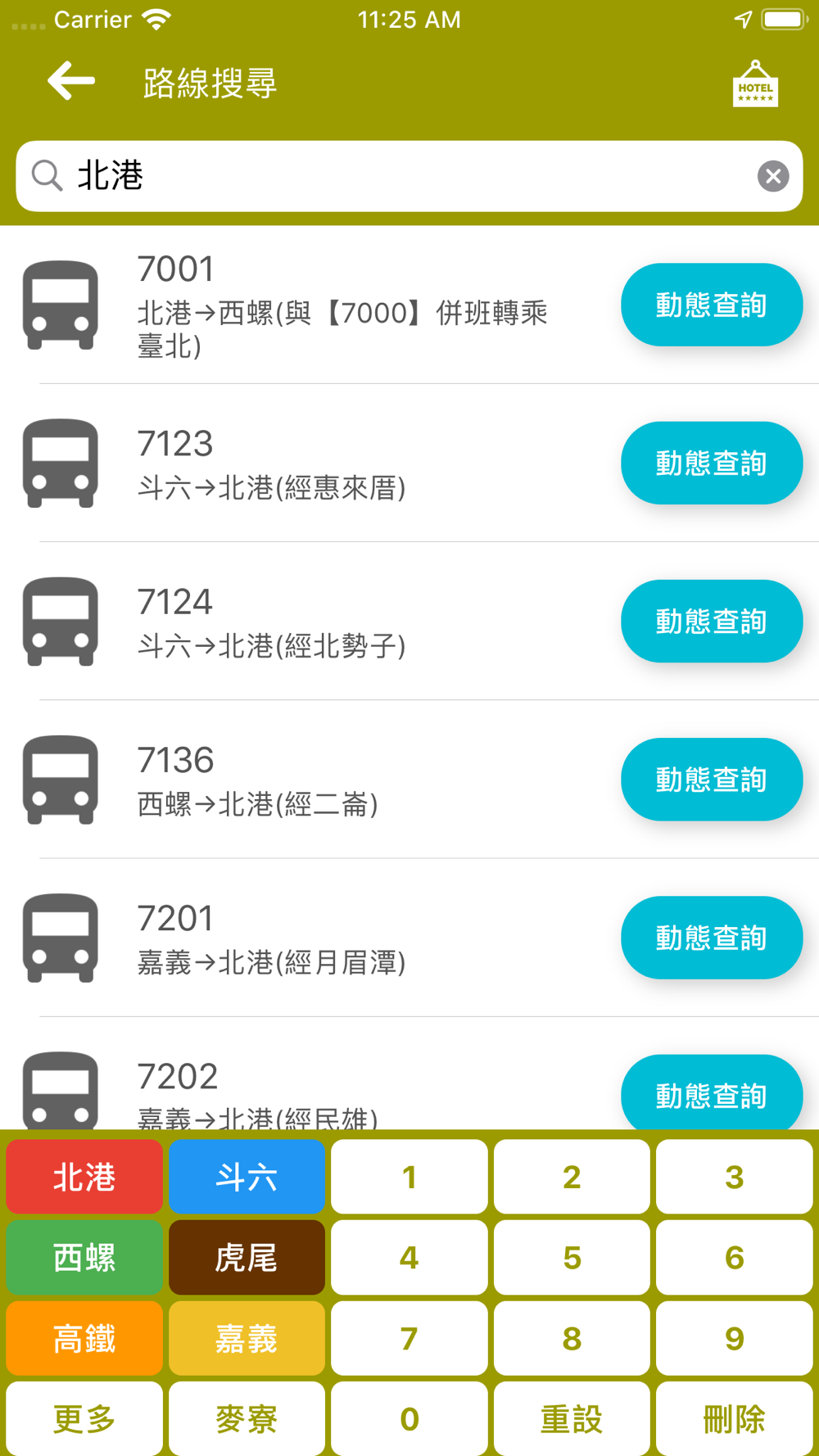Show more places with 更多
Viewport: 819px width, 1456px height.
coord(84,1418)
